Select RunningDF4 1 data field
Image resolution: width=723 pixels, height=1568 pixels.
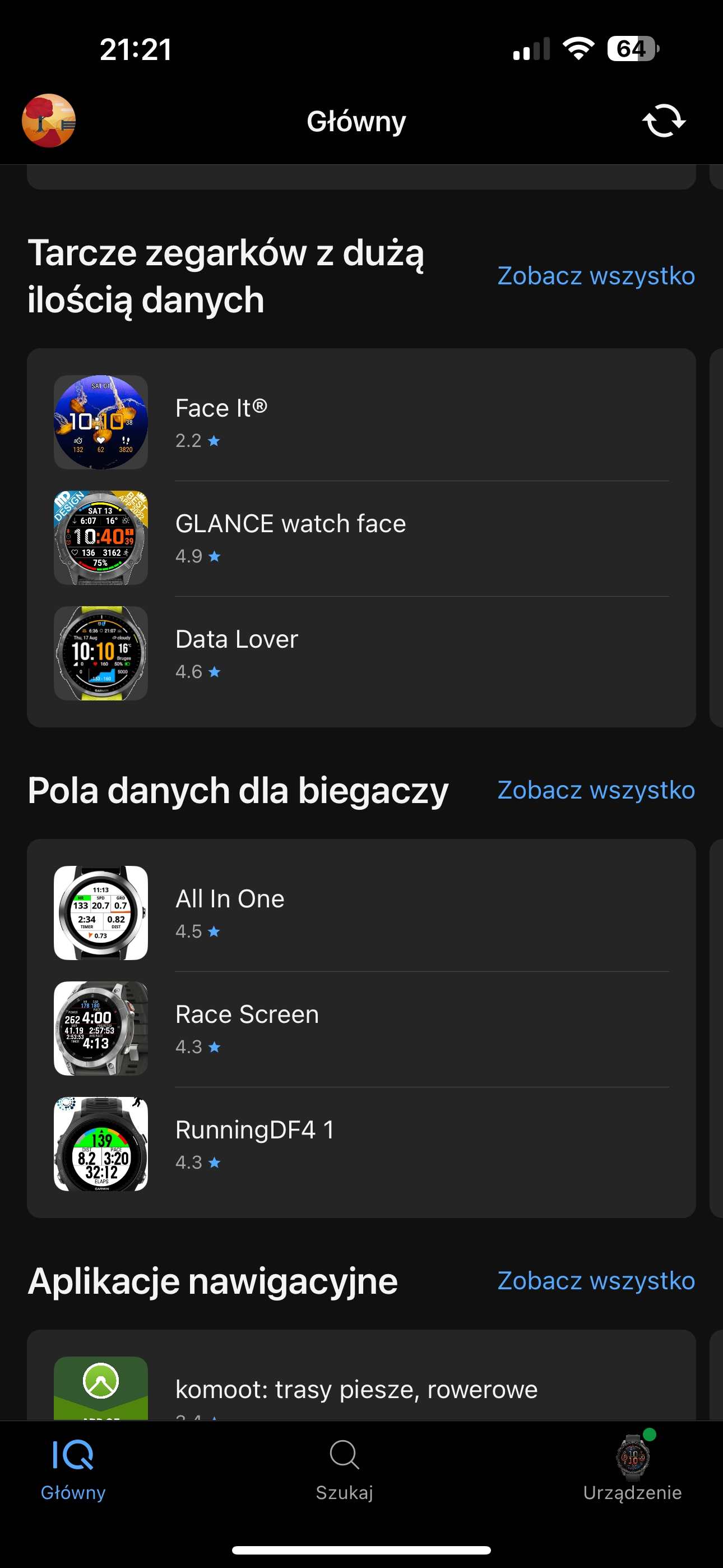pyautogui.click(x=361, y=1145)
